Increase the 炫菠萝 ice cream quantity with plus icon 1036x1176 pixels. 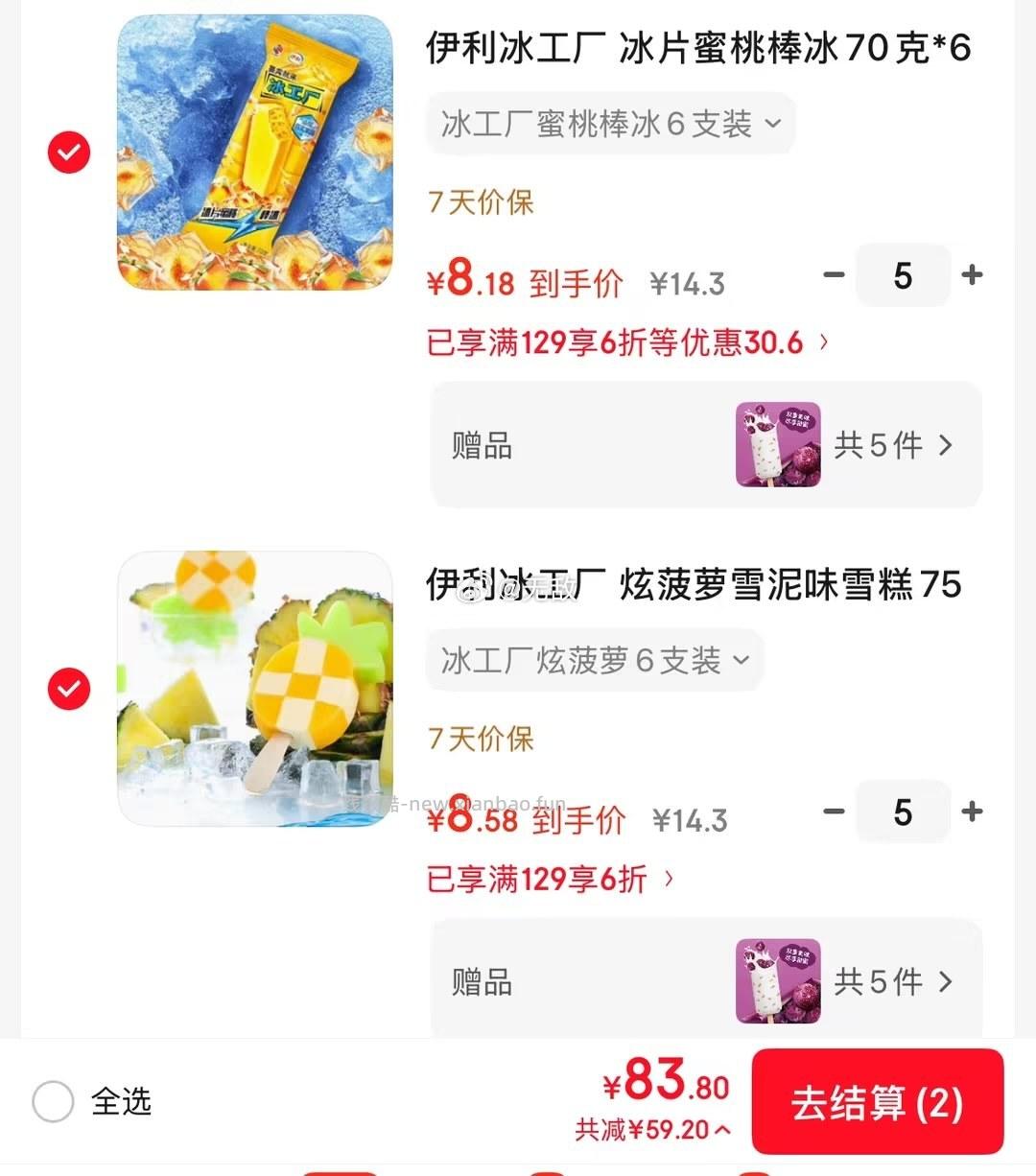point(972,811)
